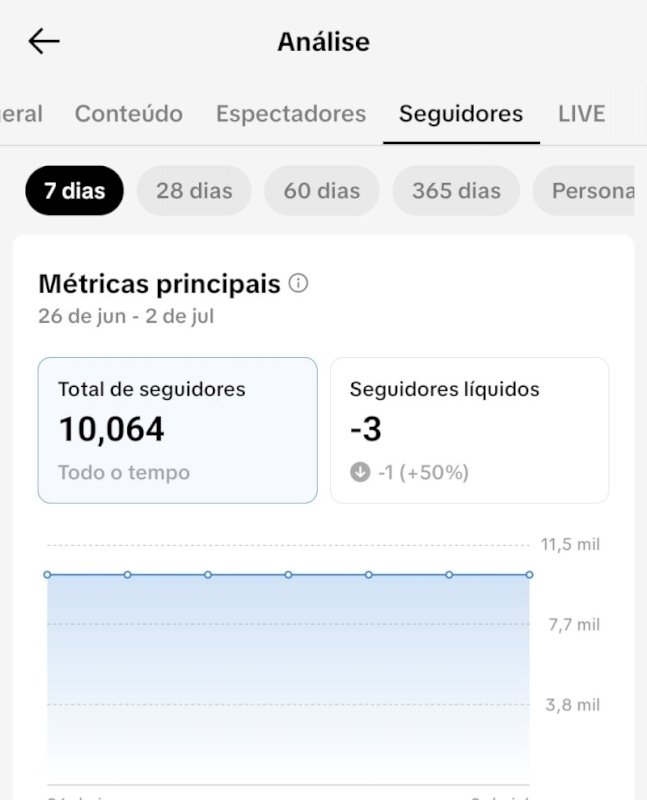Pick the 365 dias range
The height and width of the screenshot is (800, 647).
(456, 190)
